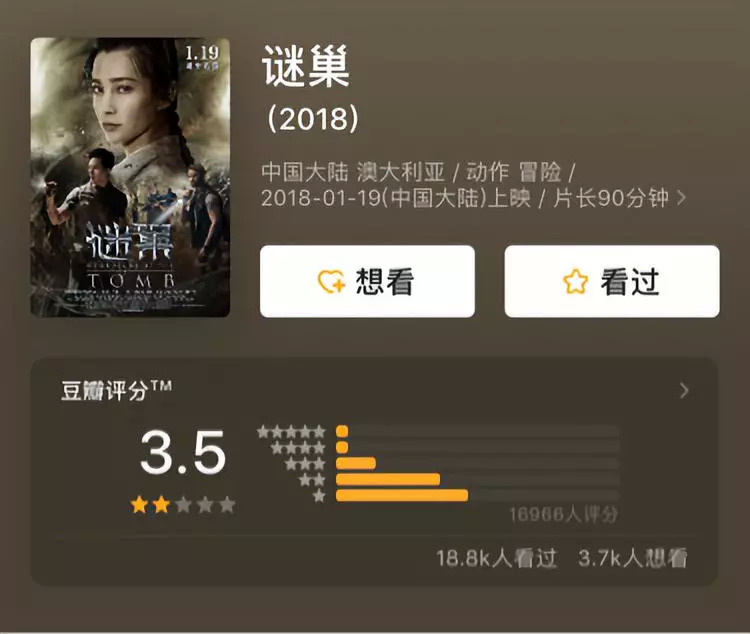This screenshot has width=750, height=634.
Task: Open the 豆瓣评分 rating details chevron
Action: coord(684,391)
